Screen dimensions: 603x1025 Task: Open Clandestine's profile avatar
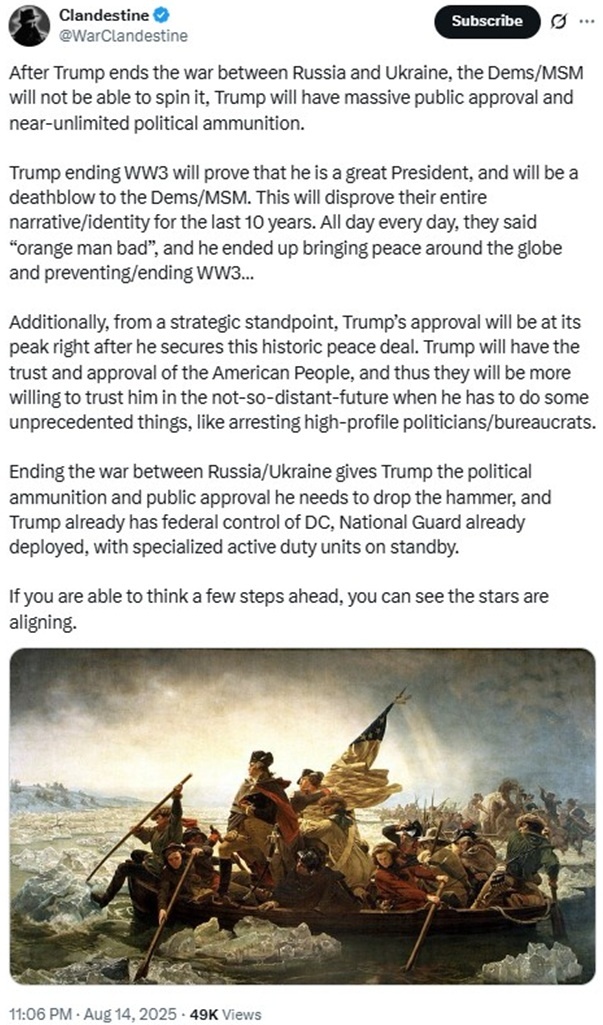coord(29,25)
